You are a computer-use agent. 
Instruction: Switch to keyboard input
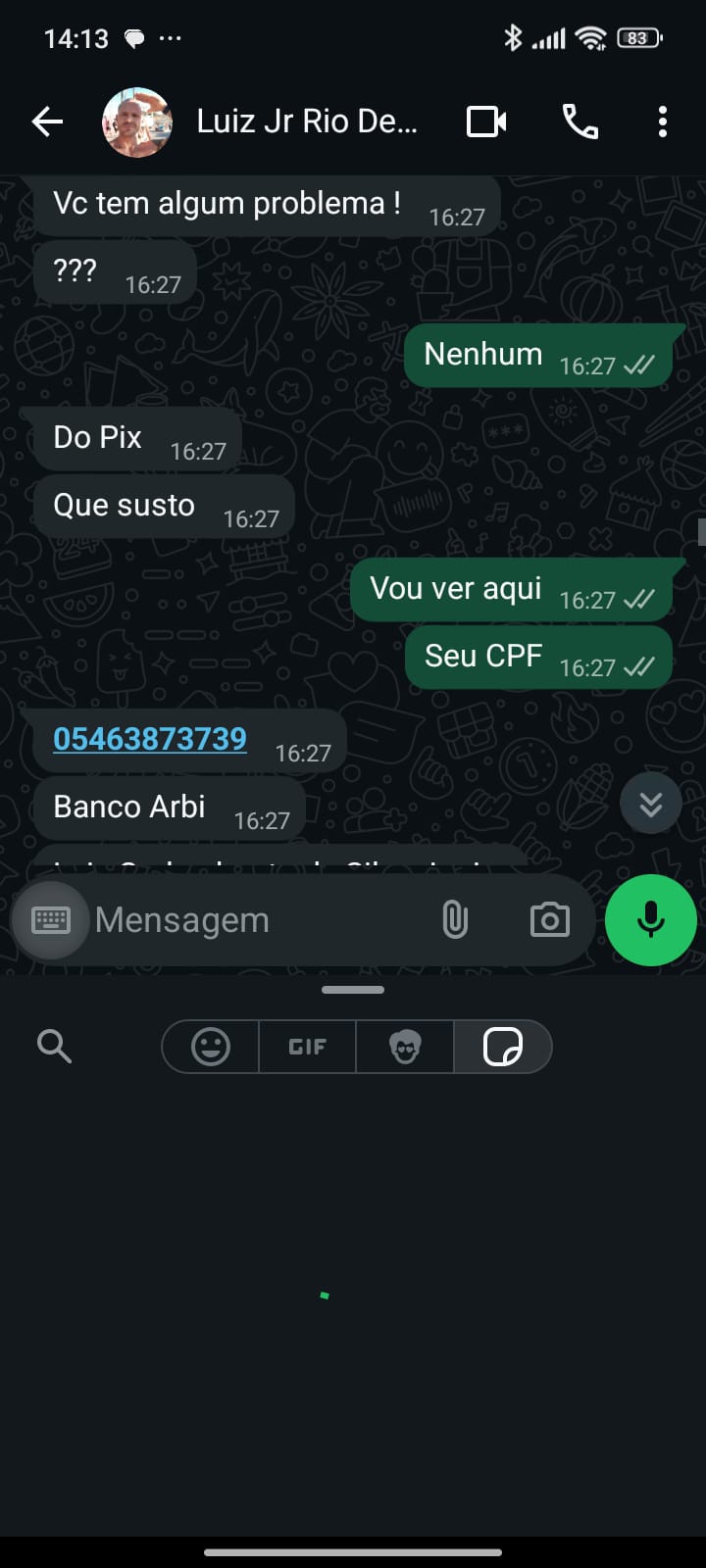coord(51,920)
